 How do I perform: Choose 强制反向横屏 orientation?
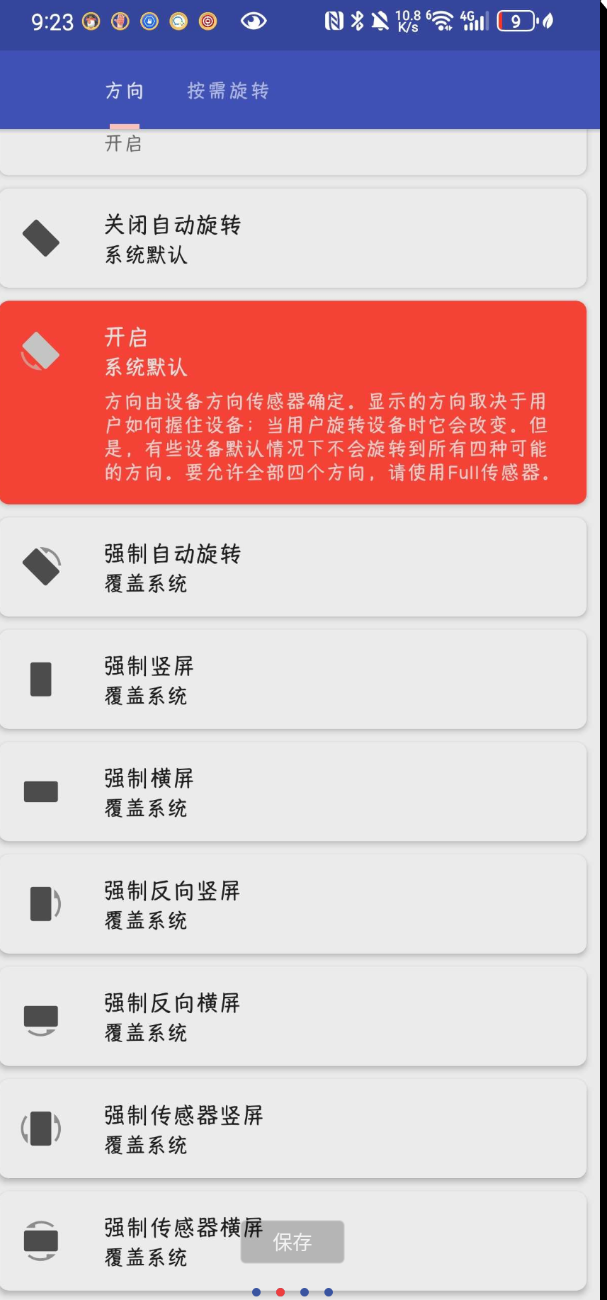pos(292,1016)
